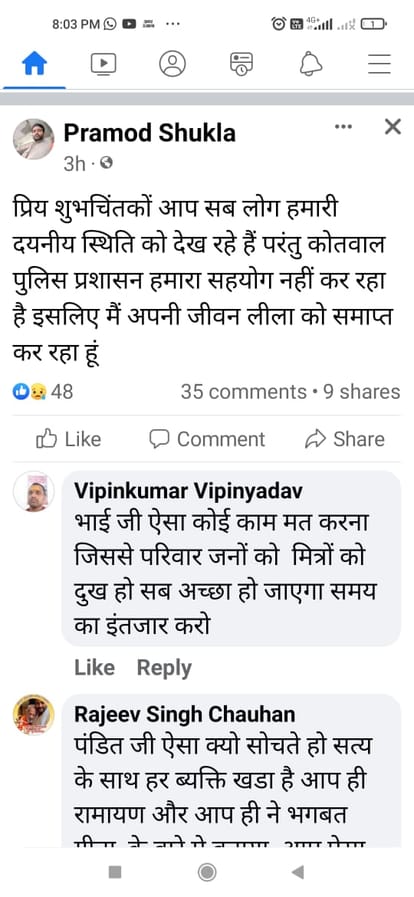
Task: Open the Profile tab
Action: 172,63
